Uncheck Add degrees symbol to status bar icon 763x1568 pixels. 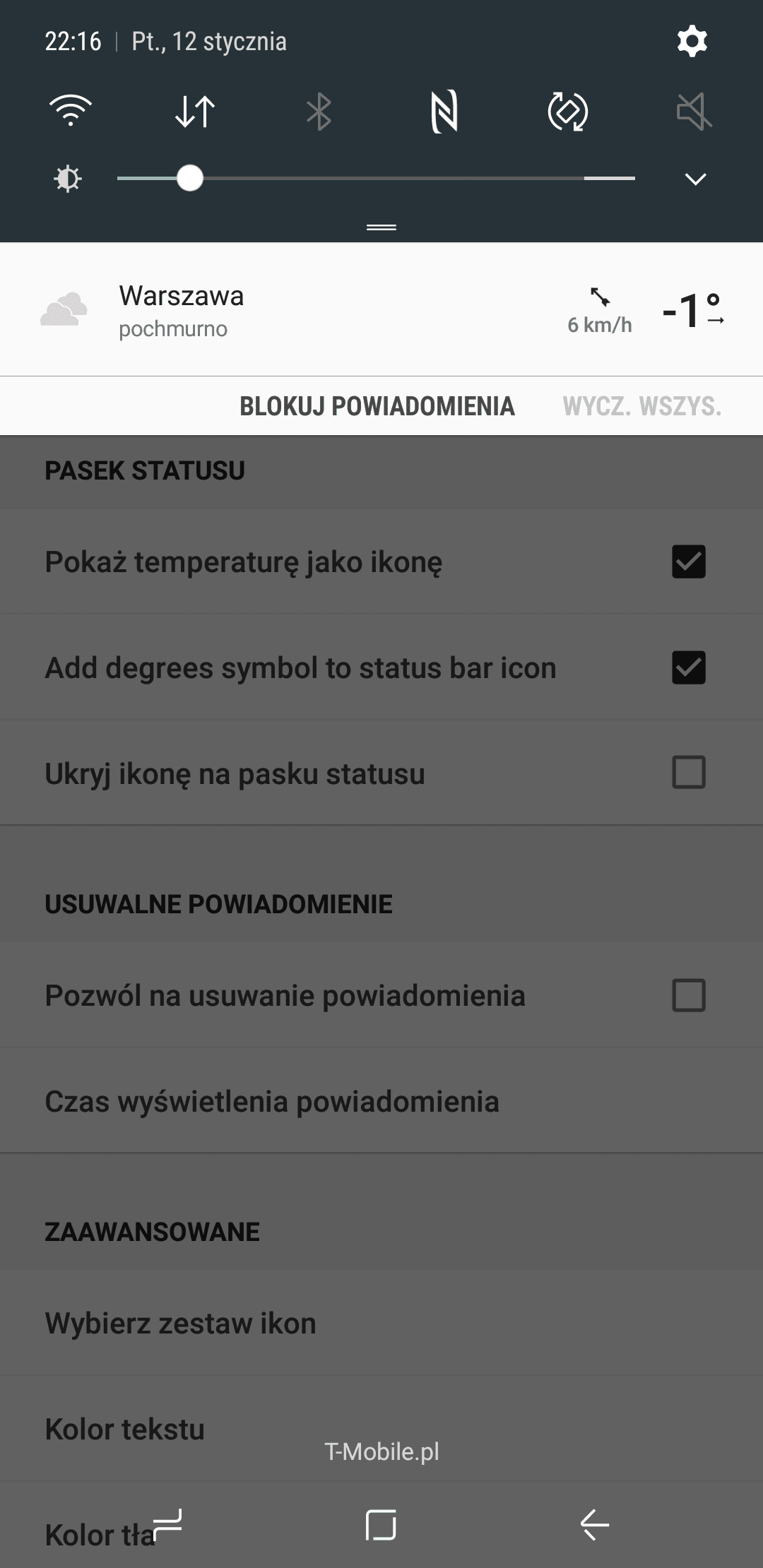pyautogui.click(x=689, y=667)
